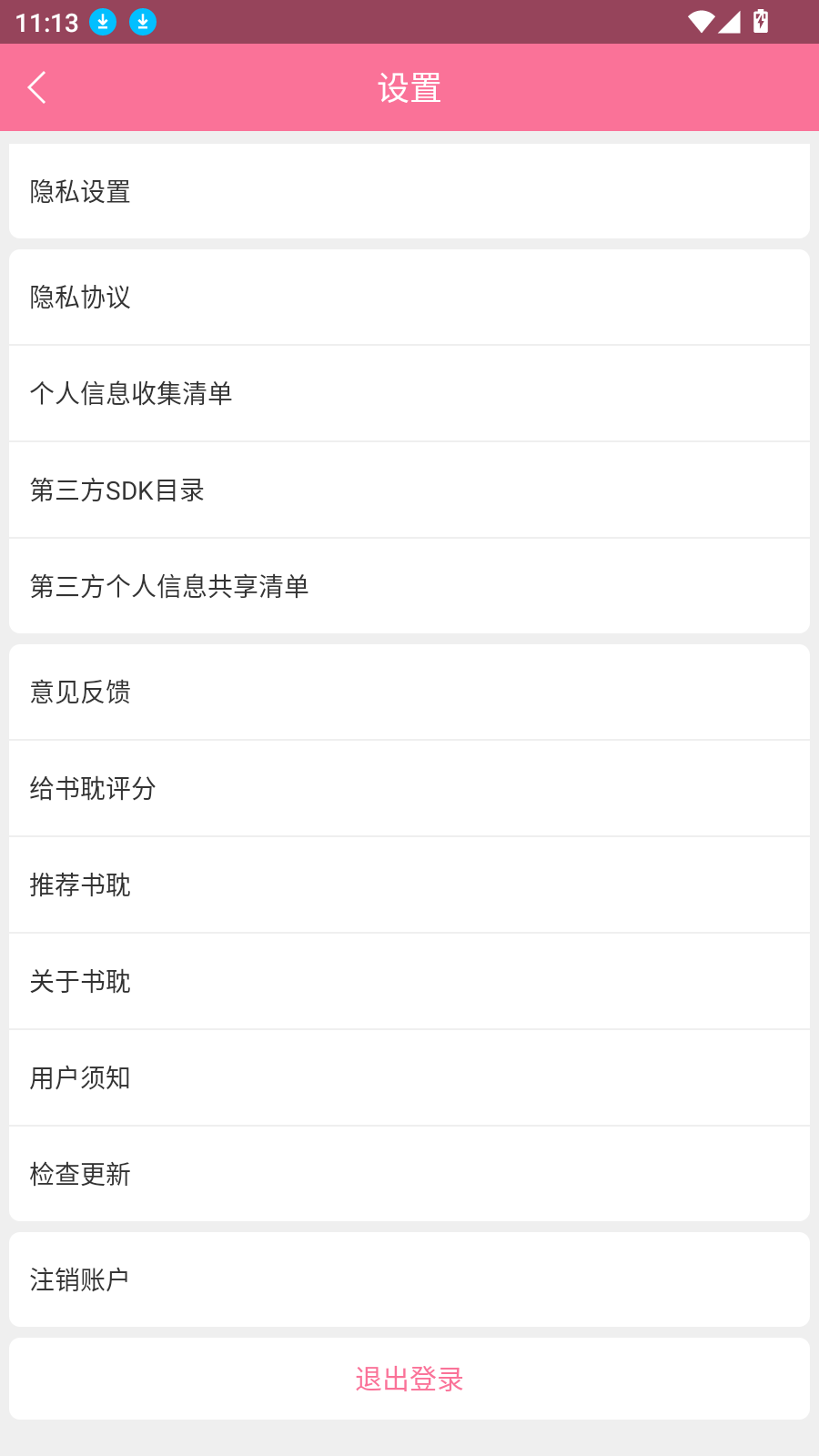
Task: Open 第三方SDK目录
Action: click(x=409, y=490)
